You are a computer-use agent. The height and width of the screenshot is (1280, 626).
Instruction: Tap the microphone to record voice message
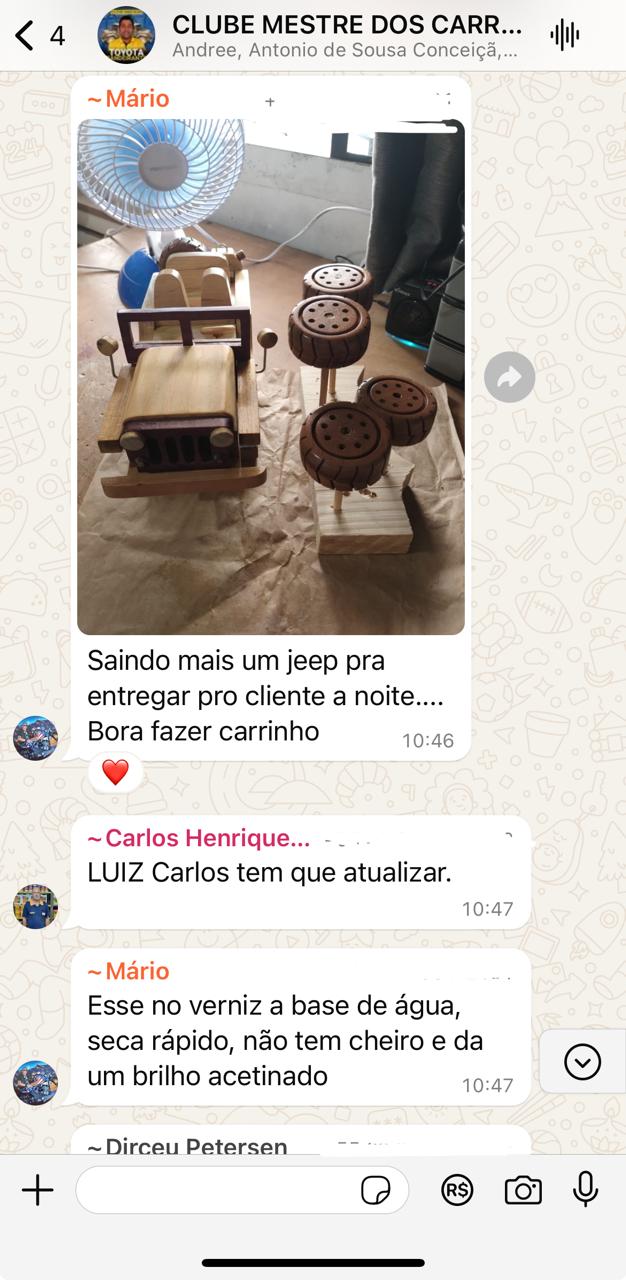[585, 1190]
